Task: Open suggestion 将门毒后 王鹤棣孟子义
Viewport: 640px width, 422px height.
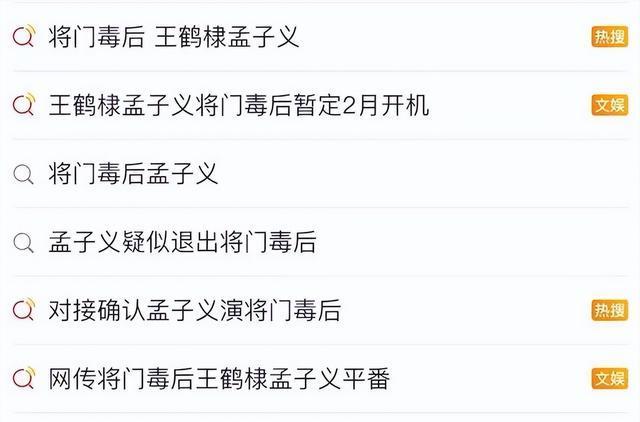Action: [174, 37]
